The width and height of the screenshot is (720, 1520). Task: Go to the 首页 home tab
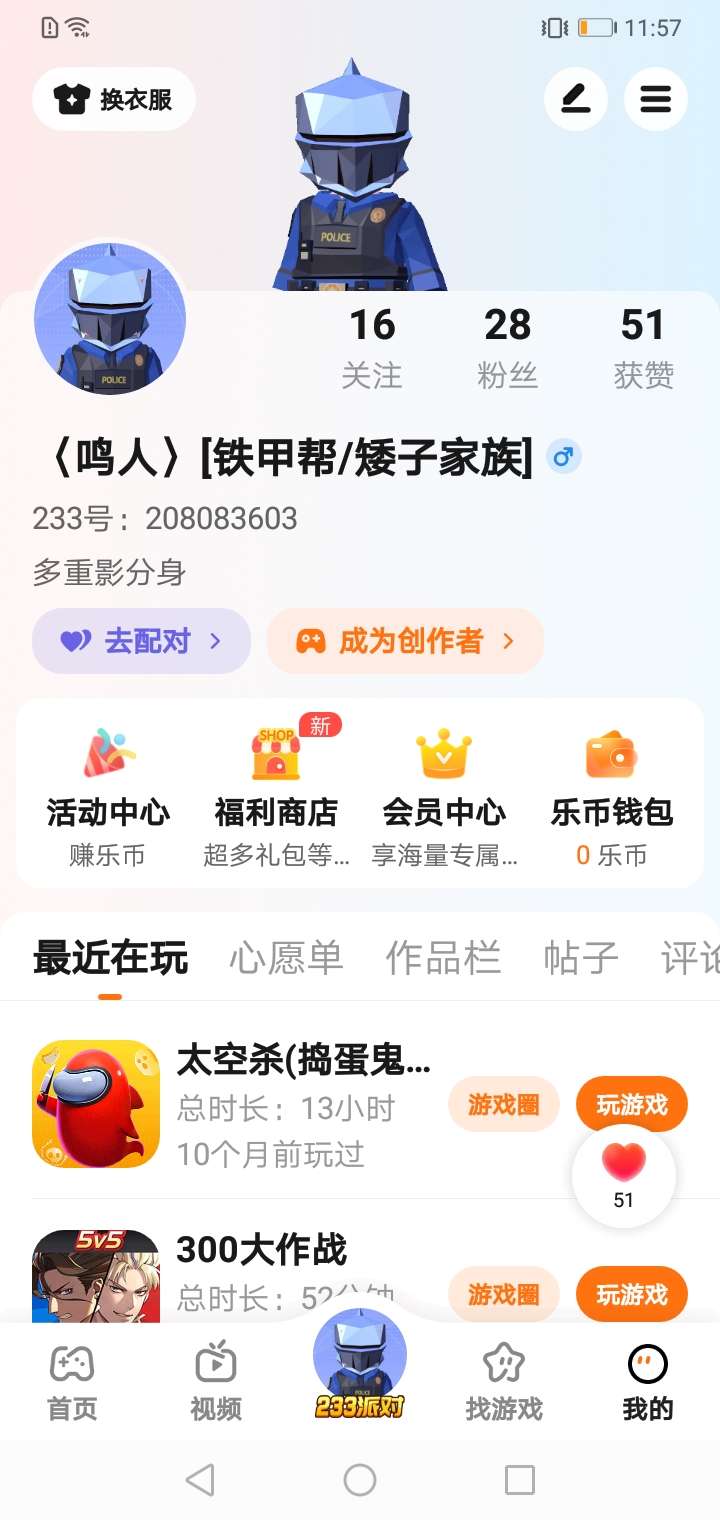[72, 1383]
